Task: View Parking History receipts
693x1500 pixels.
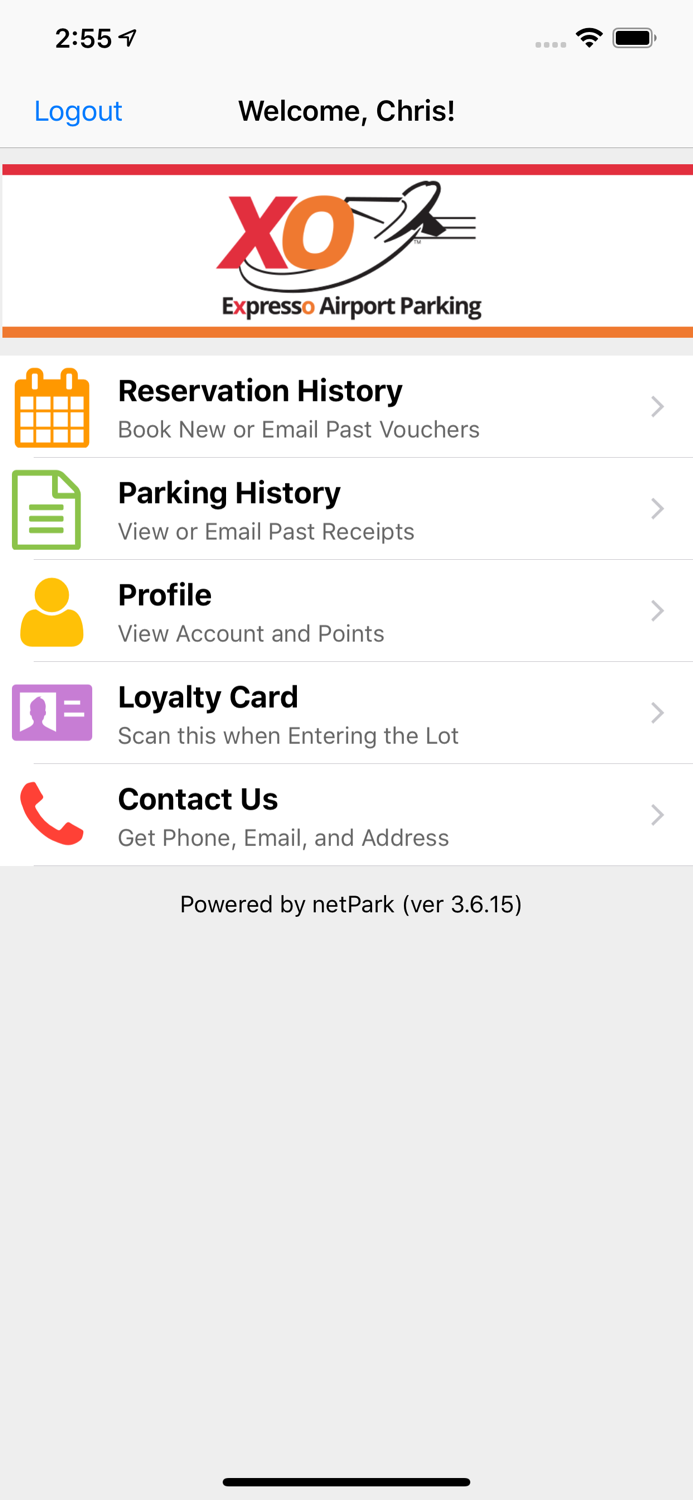Action: tap(346, 510)
